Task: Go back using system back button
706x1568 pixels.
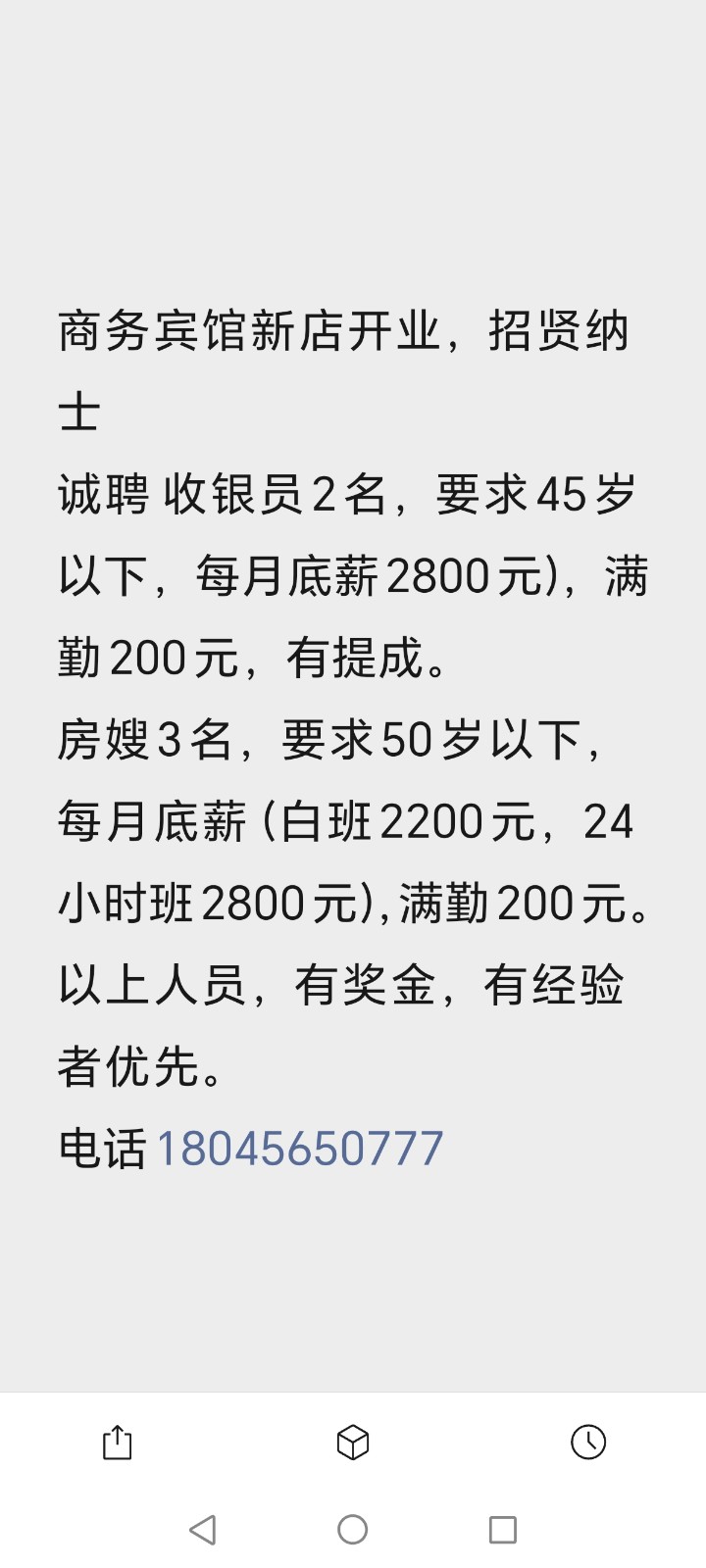Action: (203, 1530)
